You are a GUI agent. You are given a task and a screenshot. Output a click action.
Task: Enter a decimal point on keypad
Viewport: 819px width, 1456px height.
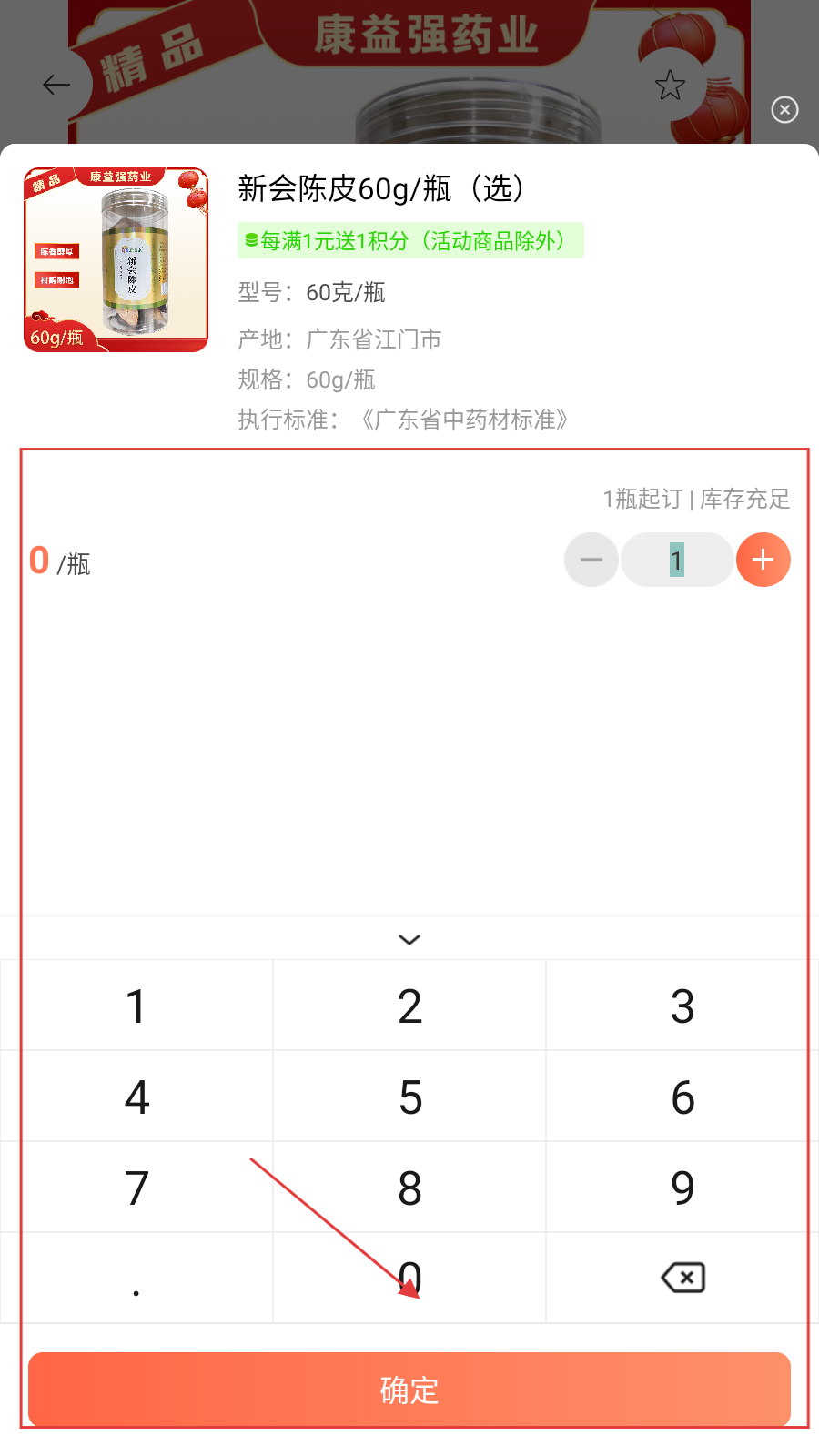pyautogui.click(x=136, y=1278)
